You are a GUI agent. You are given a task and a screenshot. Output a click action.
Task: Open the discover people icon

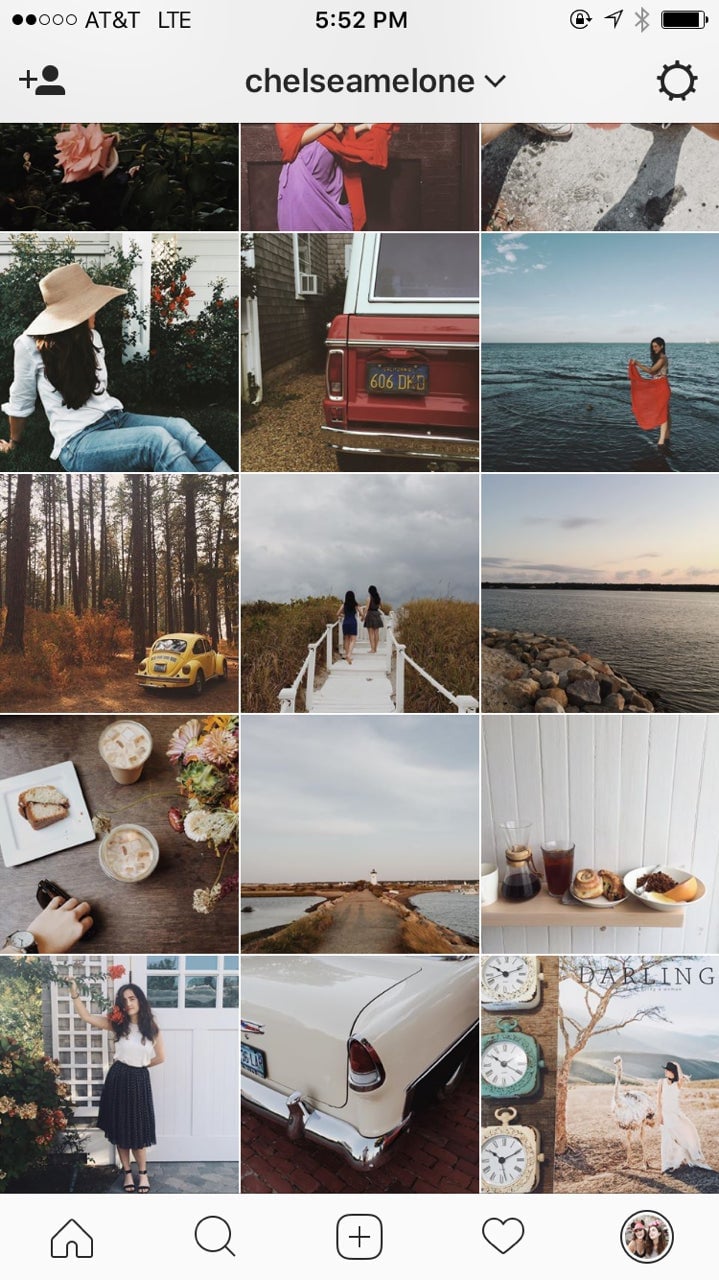point(42,81)
